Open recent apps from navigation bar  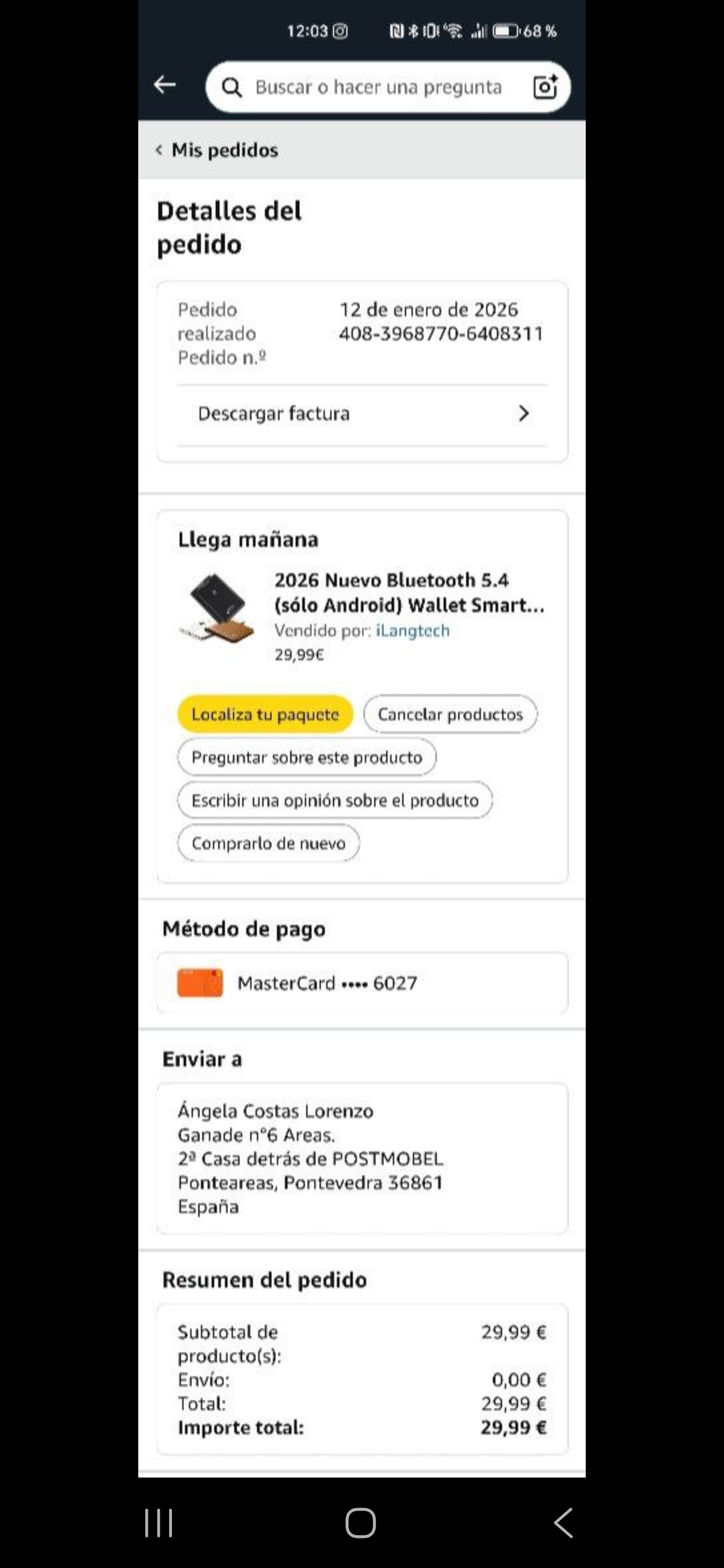pos(159,1523)
